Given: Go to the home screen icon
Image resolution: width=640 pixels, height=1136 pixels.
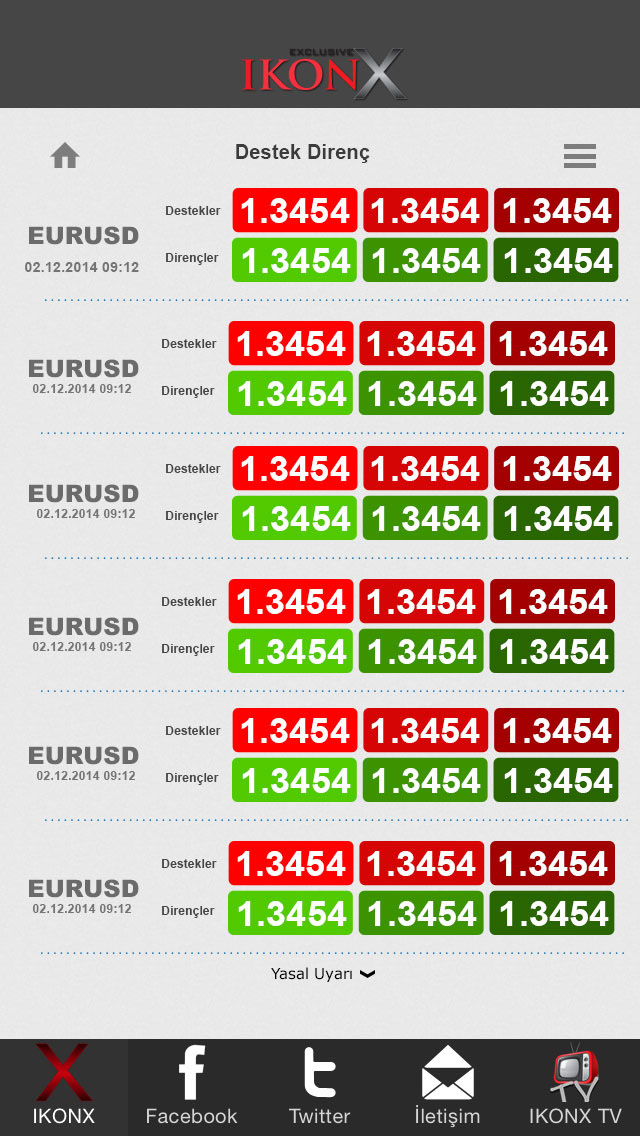Looking at the screenshot, I should 65,156.
